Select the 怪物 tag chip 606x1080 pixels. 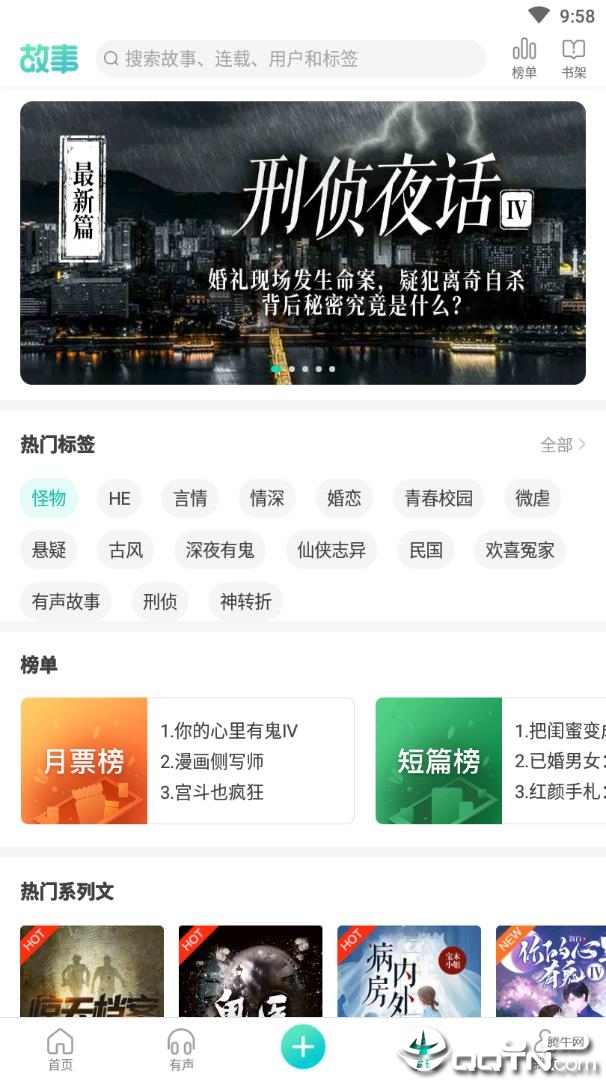tap(49, 498)
